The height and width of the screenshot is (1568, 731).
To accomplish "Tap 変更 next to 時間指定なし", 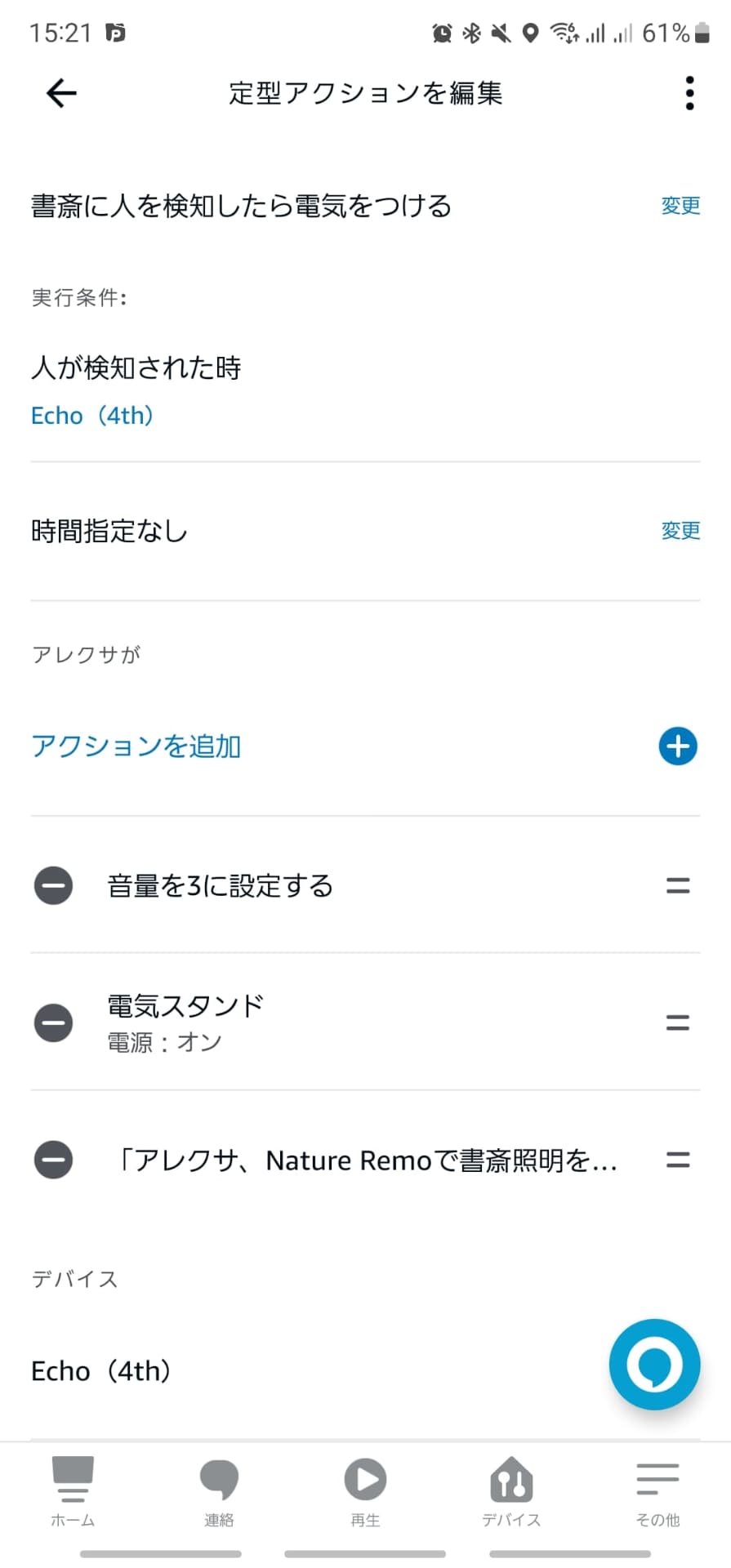I will pos(680,531).
